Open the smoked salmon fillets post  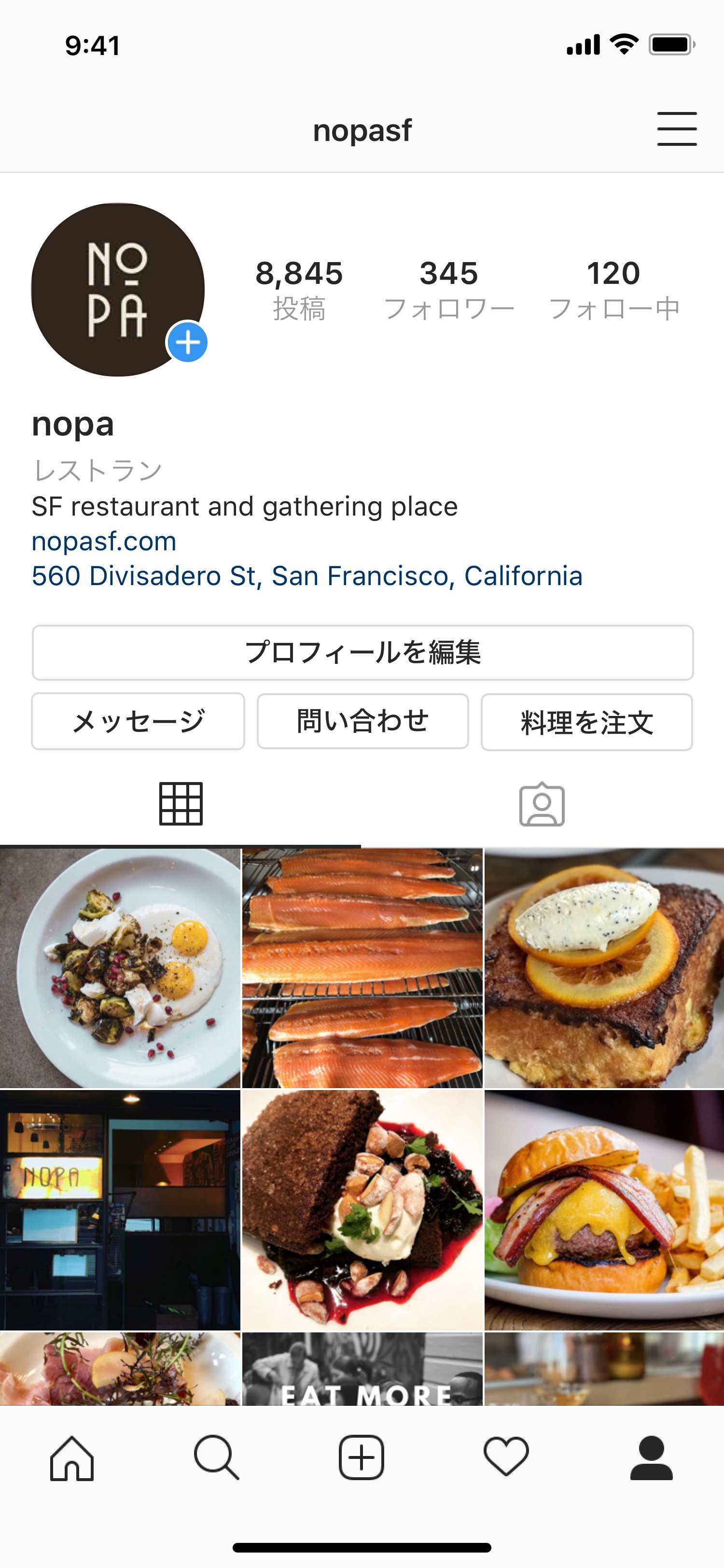(362, 968)
